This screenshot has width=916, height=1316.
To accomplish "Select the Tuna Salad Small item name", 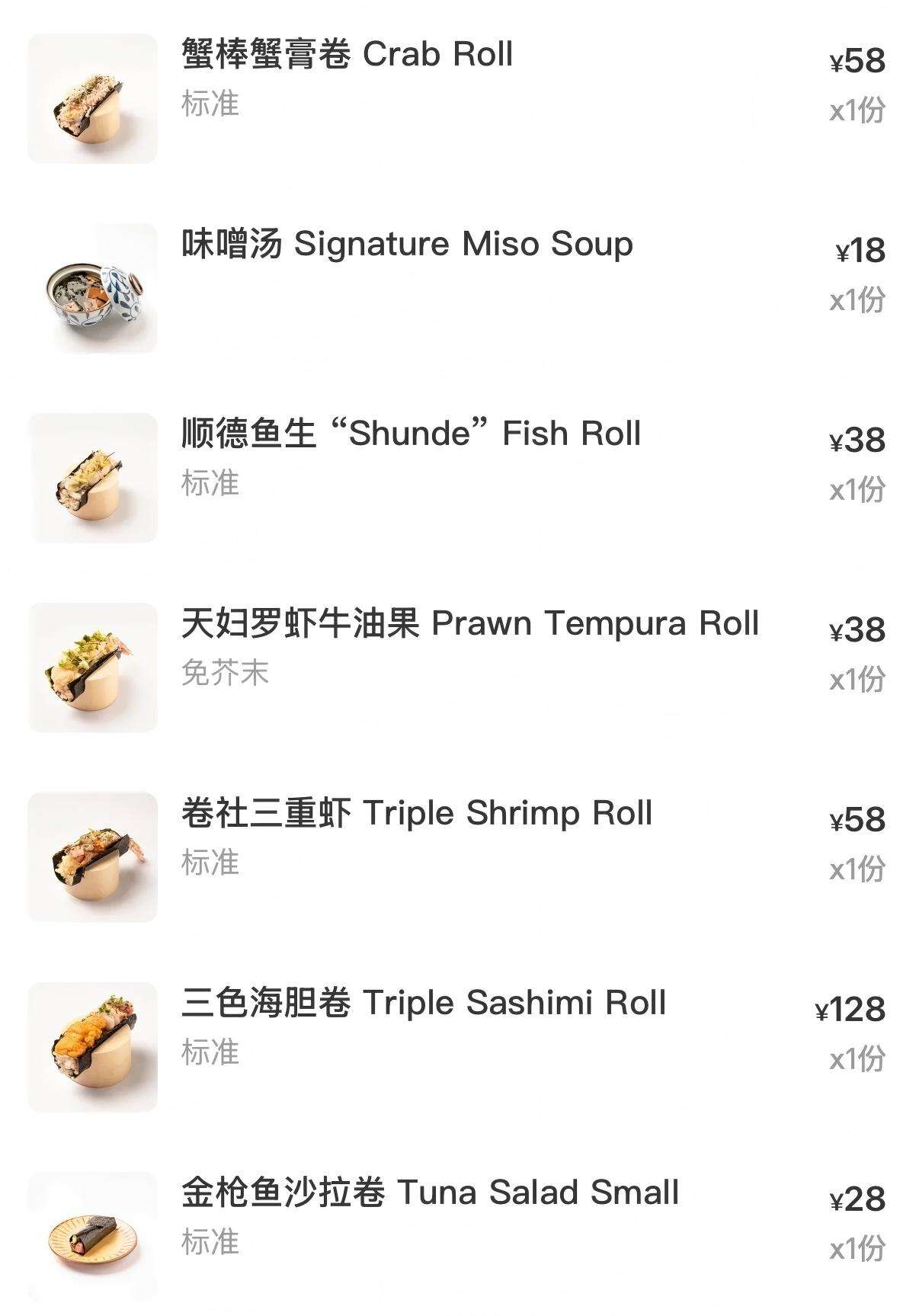I will (431, 1193).
